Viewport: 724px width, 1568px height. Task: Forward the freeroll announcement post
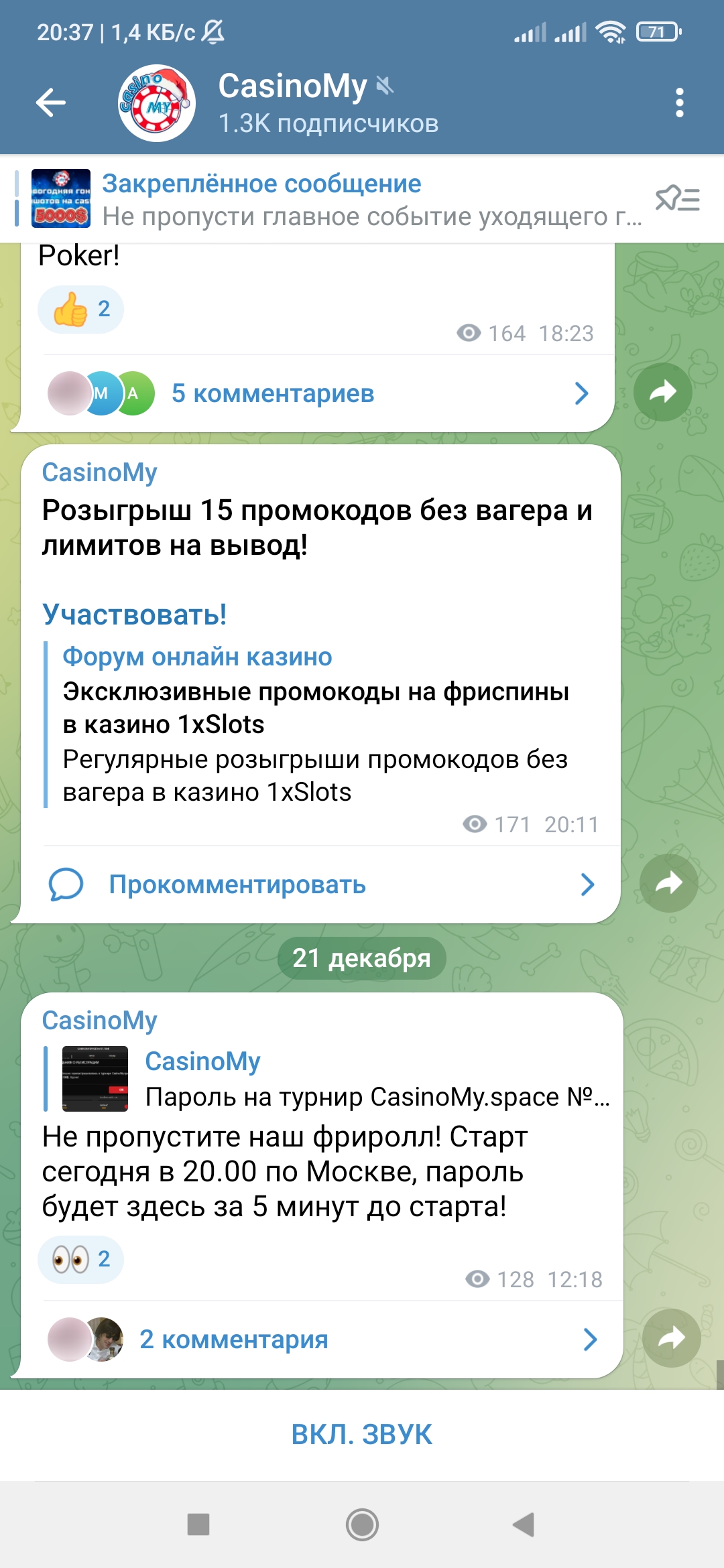671,1338
